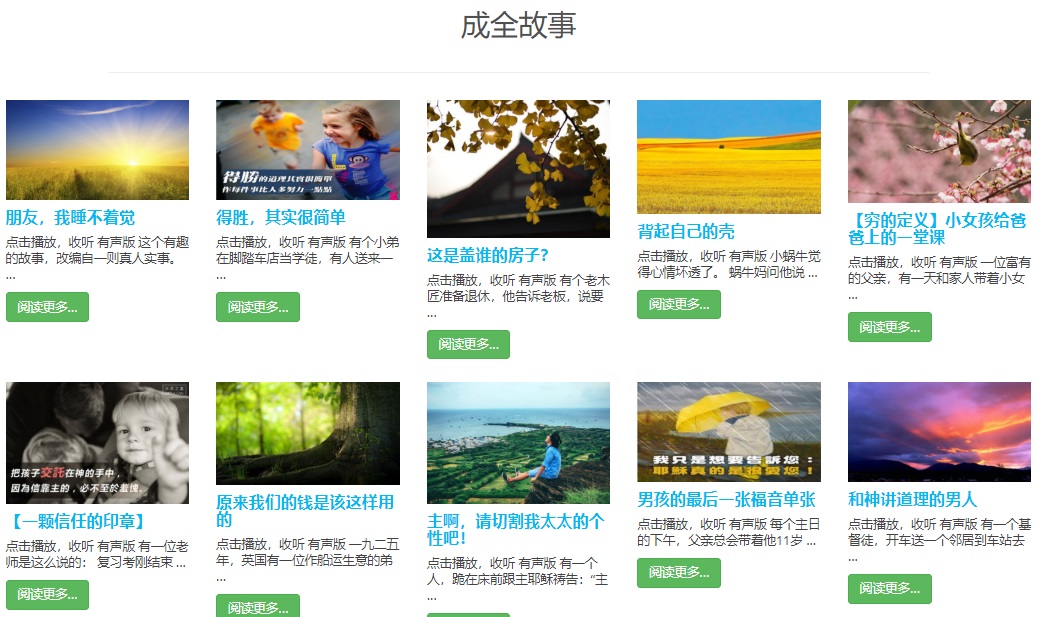Open the 【一颗信任的印章】 story image
The width and height of the screenshot is (1045, 617).
pyautogui.click(x=97, y=443)
